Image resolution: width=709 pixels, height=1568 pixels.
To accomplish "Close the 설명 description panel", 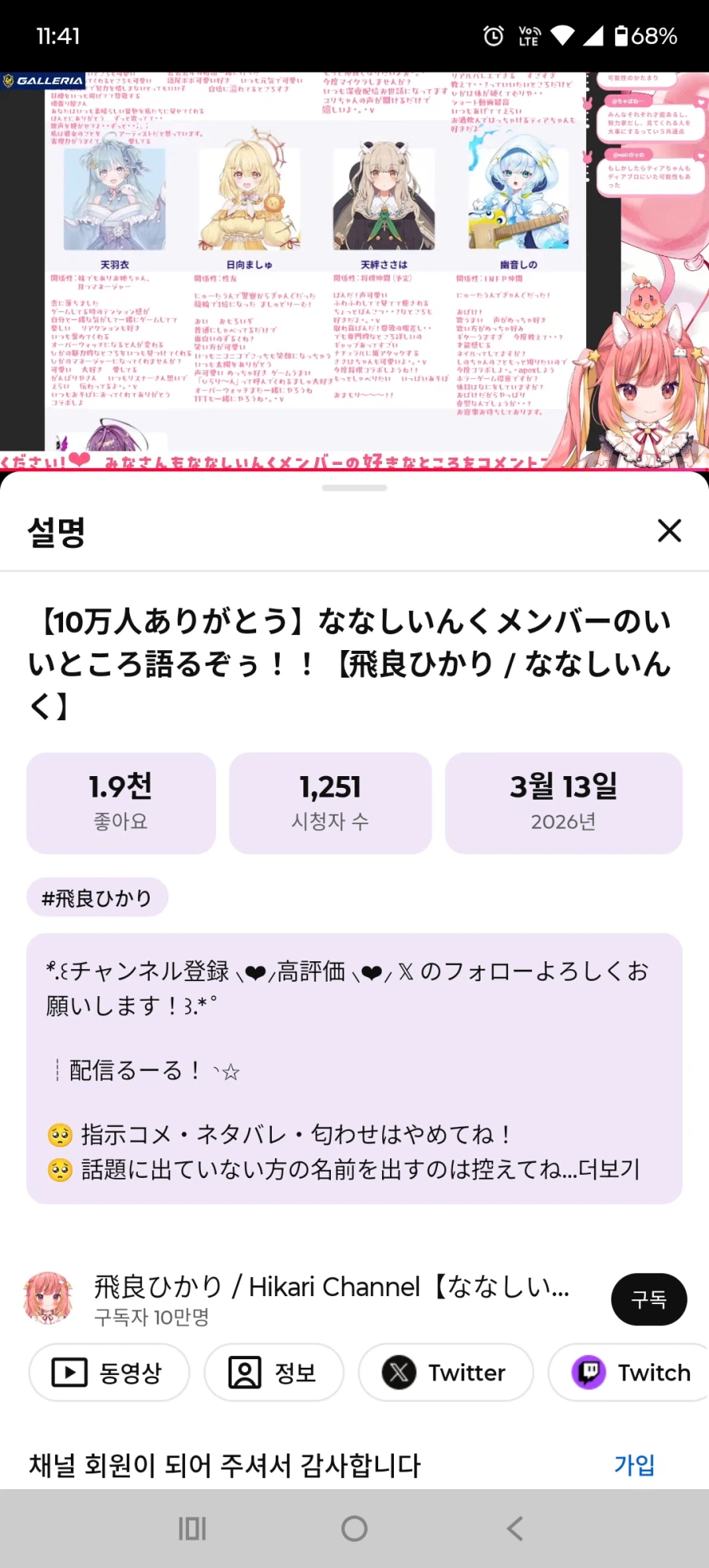I will 669,530.
